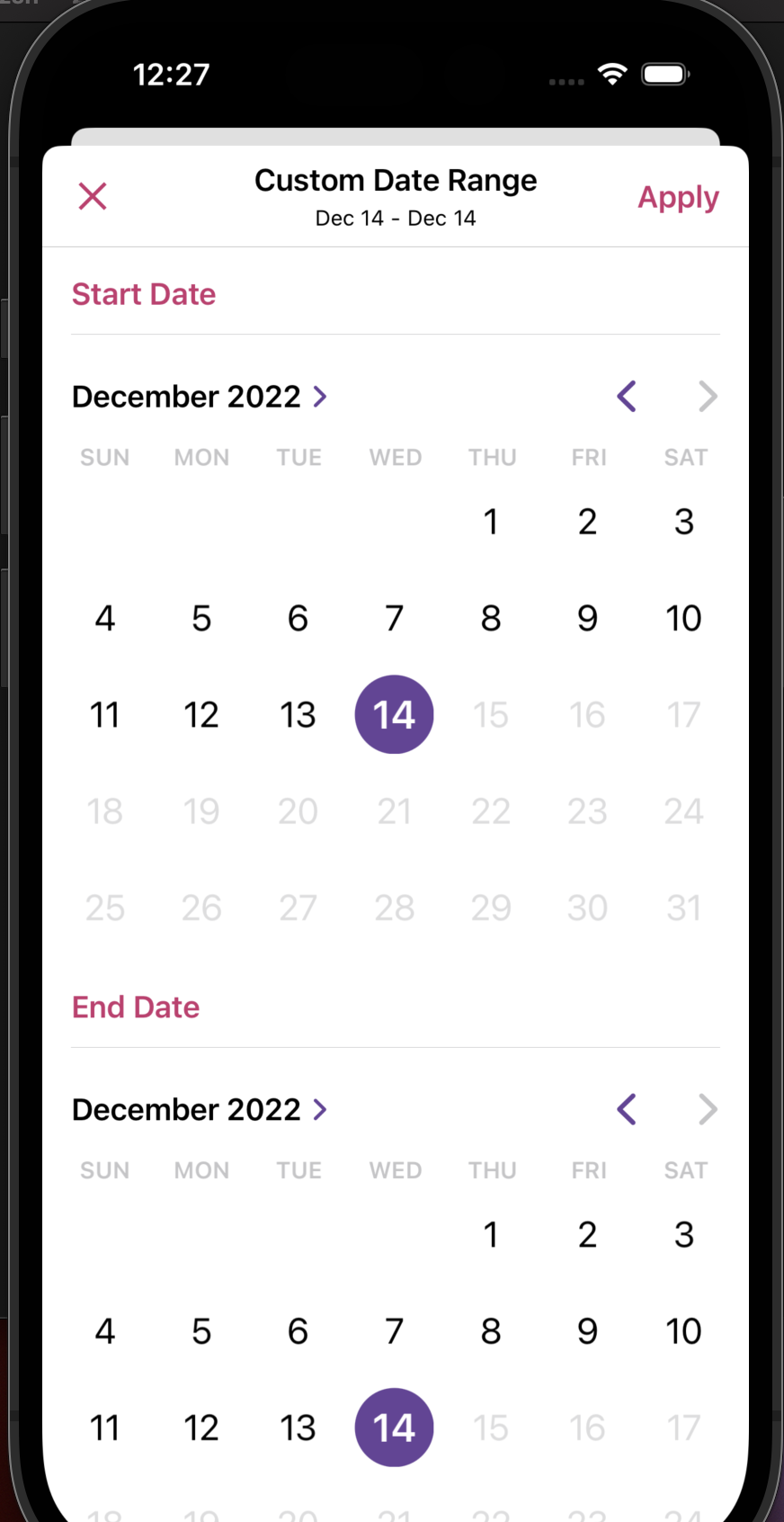Select December 3 as end date
Screen dimensions: 784x1522
(683, 1235)
